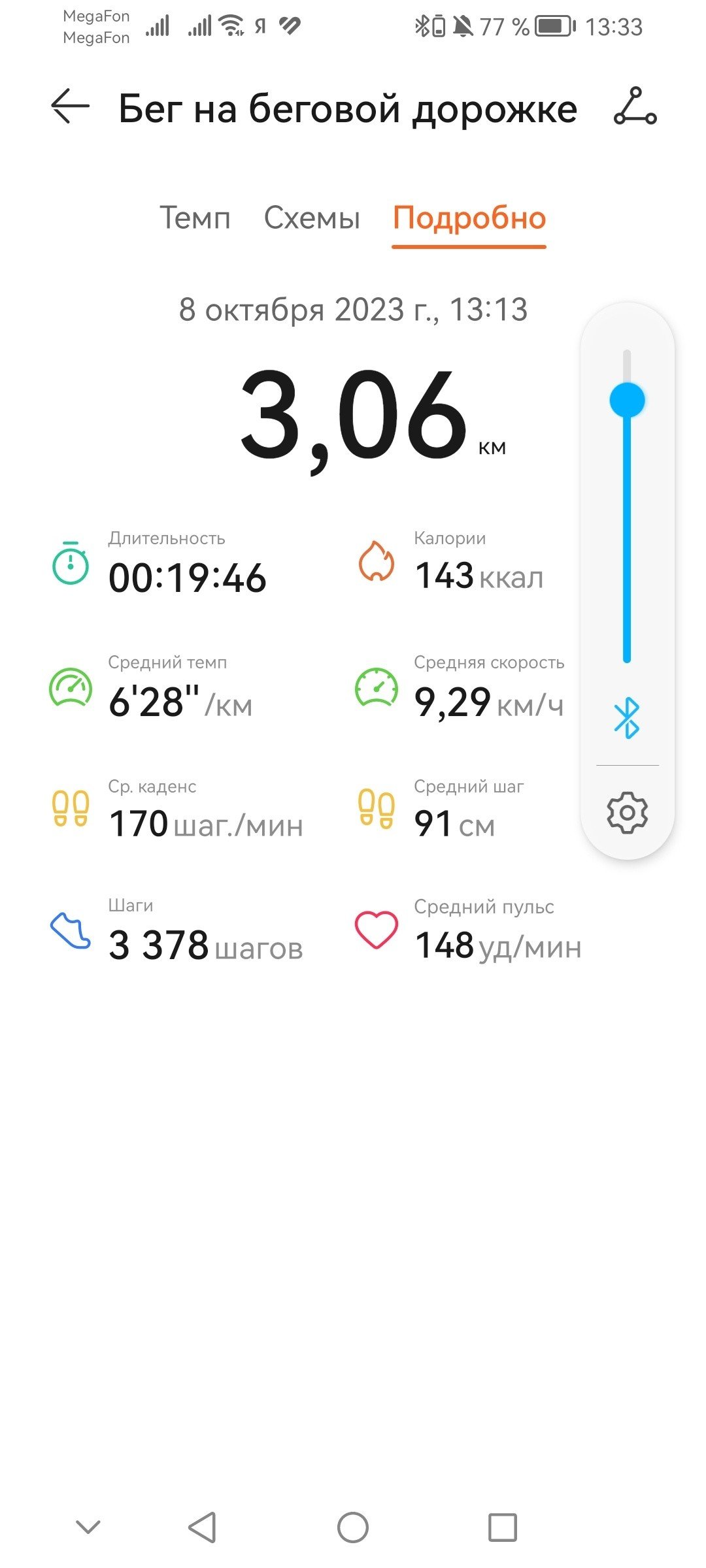Viewport: 706px width, 1568px height.
Task: Tap the Bluetooth icon in volume panel
Action: coord(627,717)
